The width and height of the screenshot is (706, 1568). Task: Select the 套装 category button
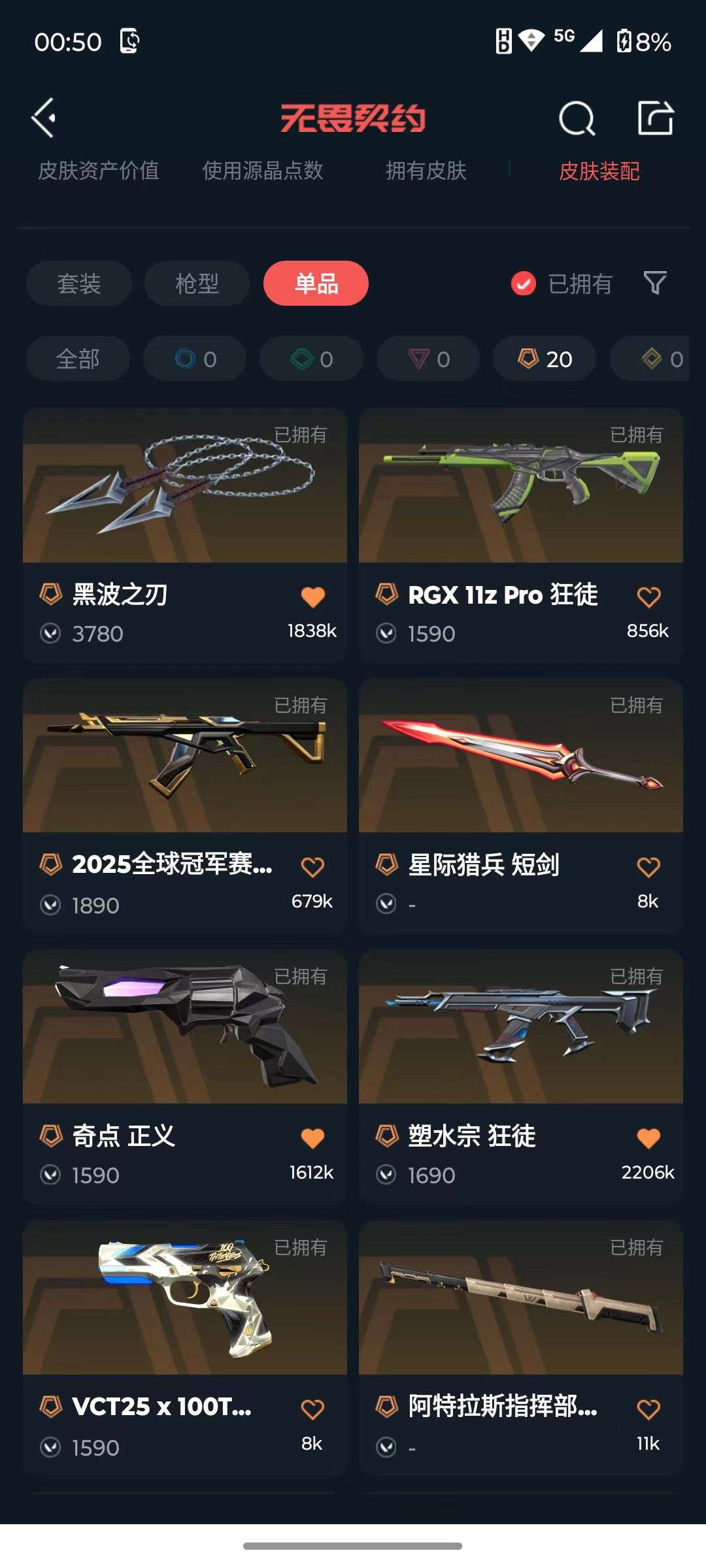pos(78,283)
